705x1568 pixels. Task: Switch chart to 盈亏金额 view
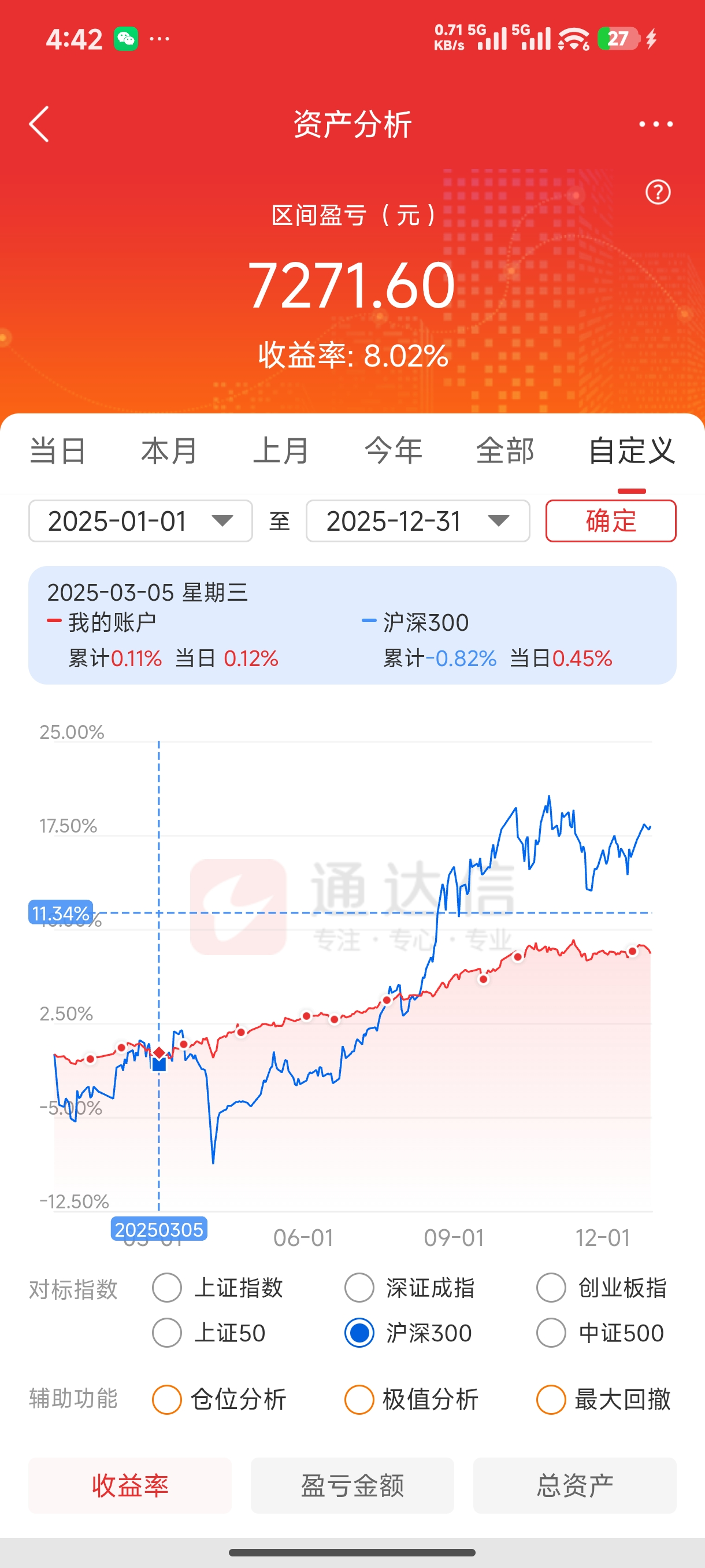(352, 1485)
